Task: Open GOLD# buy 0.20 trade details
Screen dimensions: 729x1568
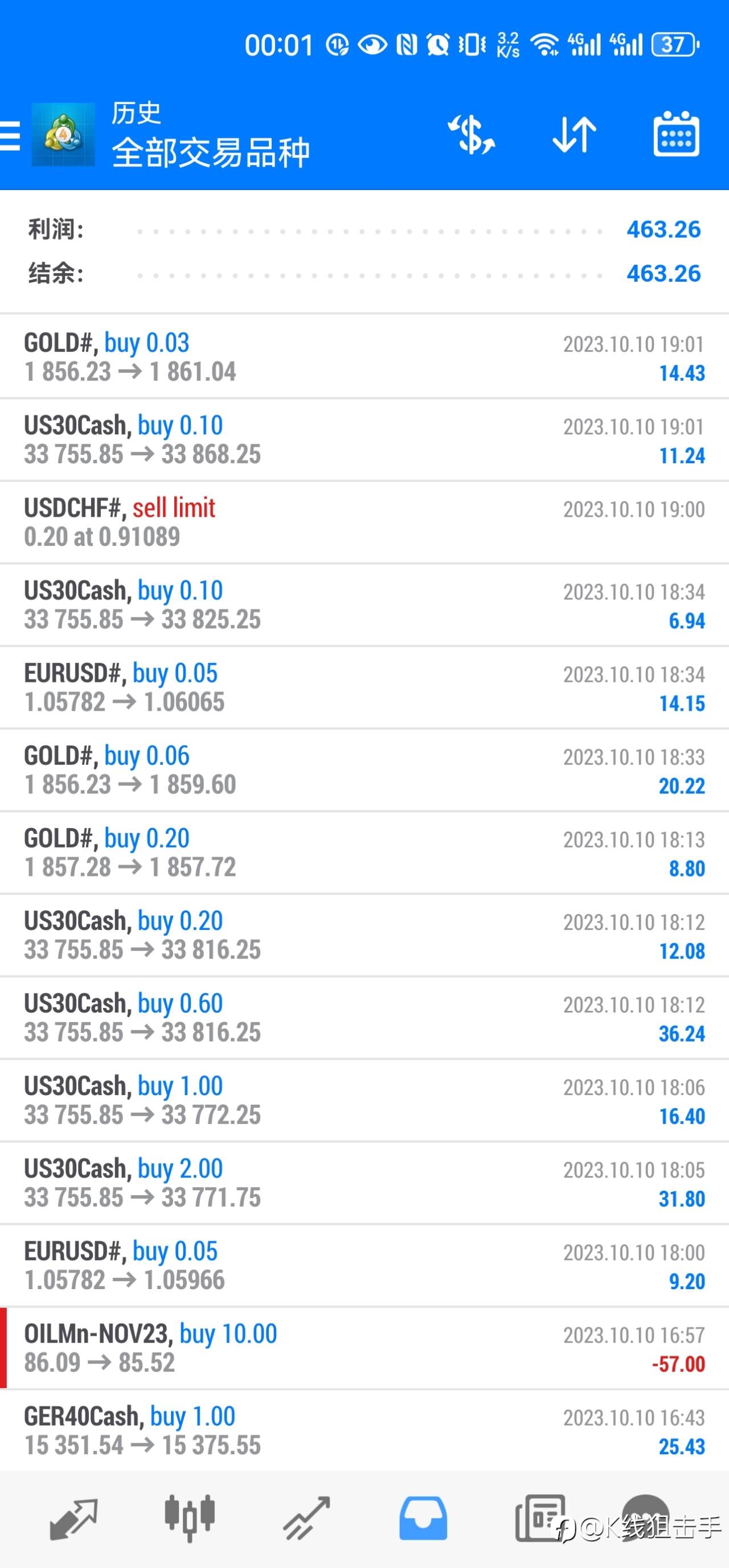Action: coord(364,853)
